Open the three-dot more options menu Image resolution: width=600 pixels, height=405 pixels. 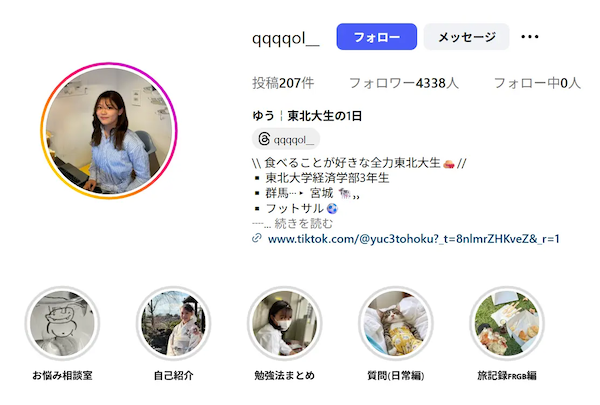tap(530, 37)
